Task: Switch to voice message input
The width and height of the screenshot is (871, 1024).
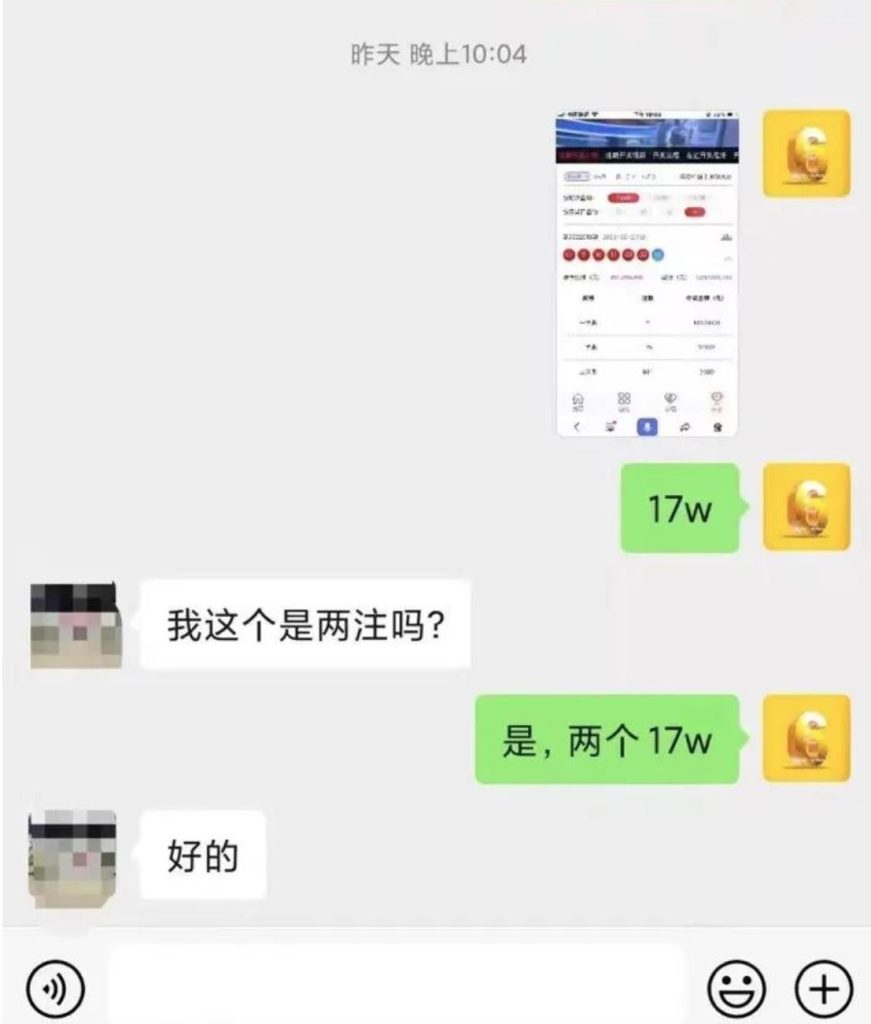Action: click(x=55, y=989)
